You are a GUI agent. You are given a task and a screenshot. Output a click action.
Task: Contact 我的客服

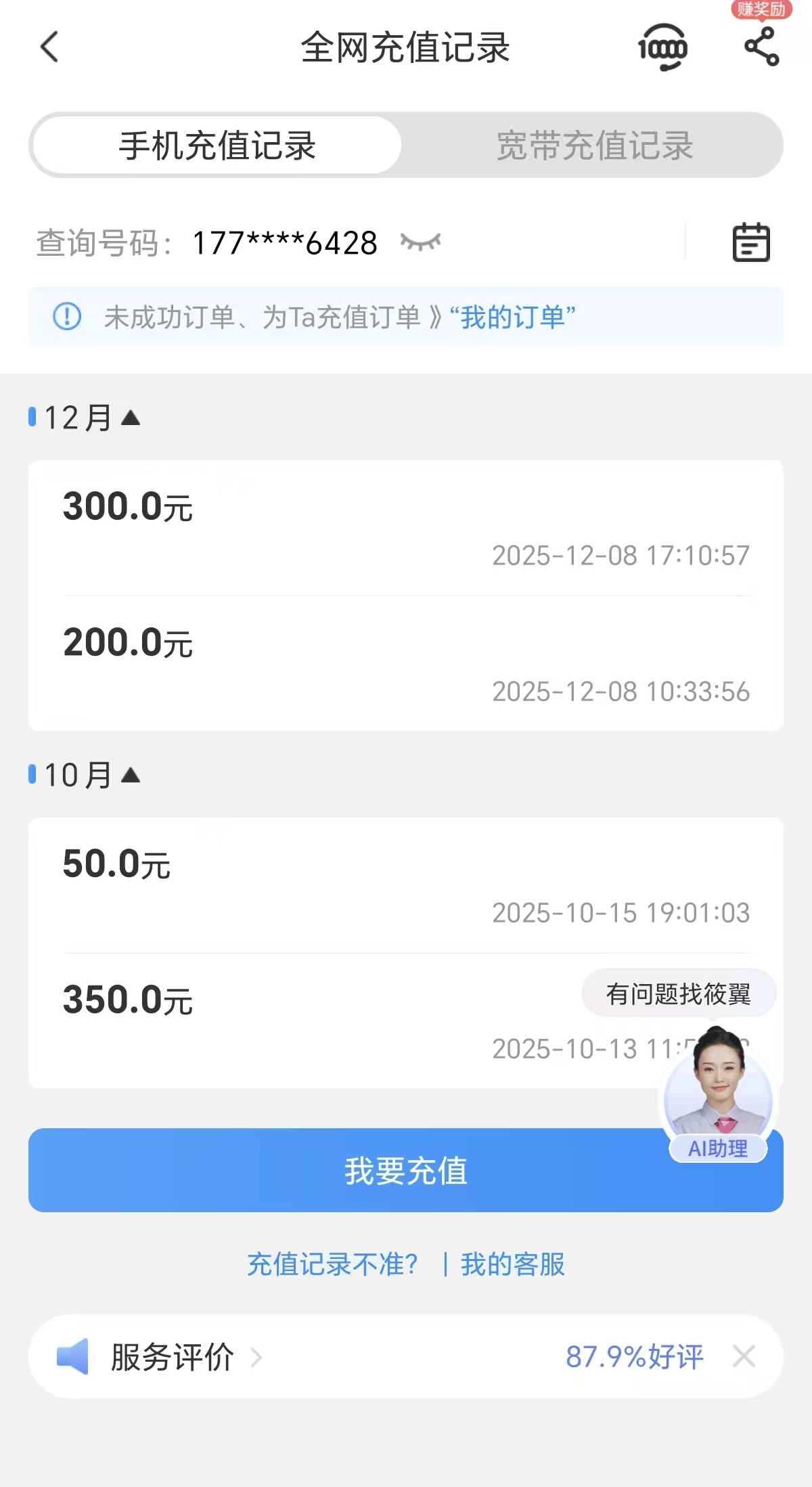(x=513, y=1264)
